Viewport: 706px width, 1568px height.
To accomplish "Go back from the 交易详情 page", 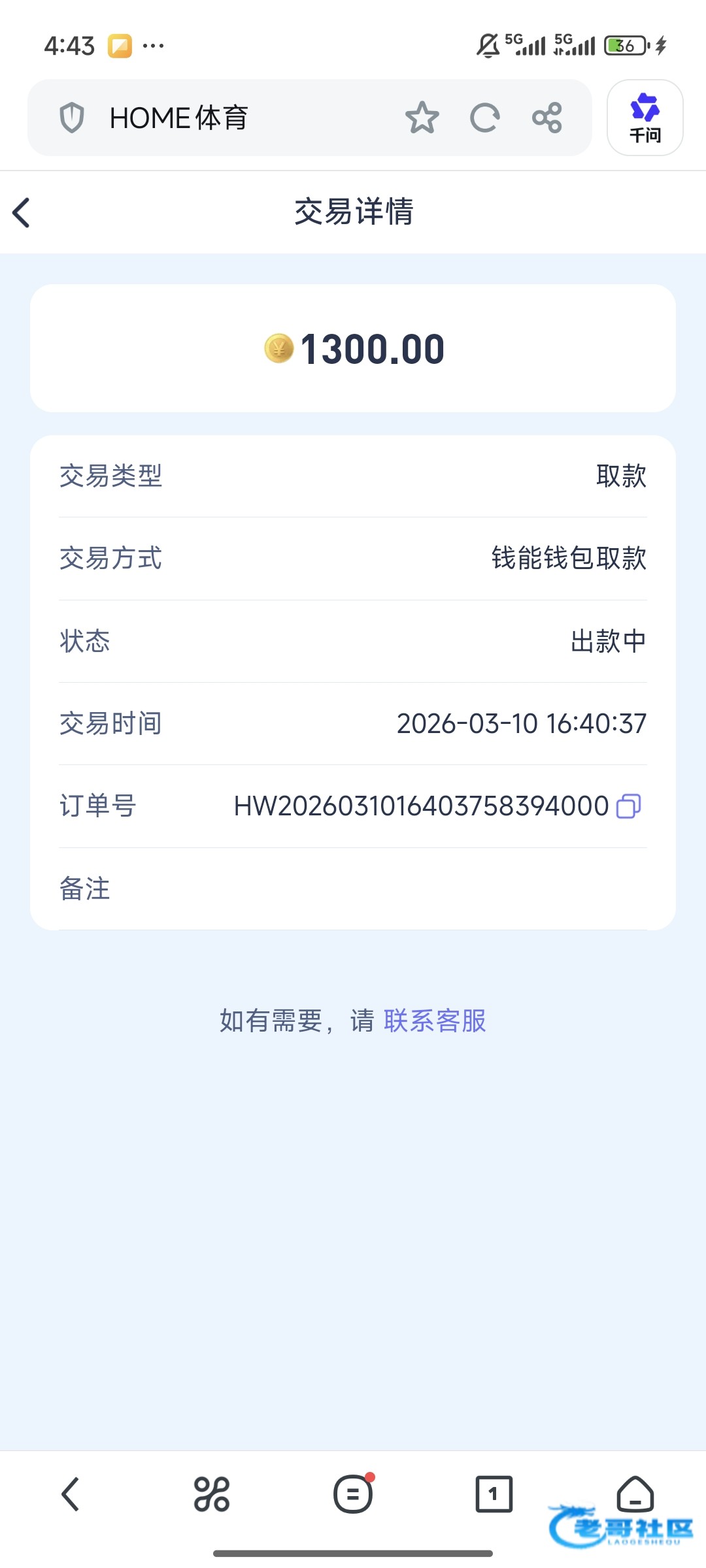I will tap(22, 213).
